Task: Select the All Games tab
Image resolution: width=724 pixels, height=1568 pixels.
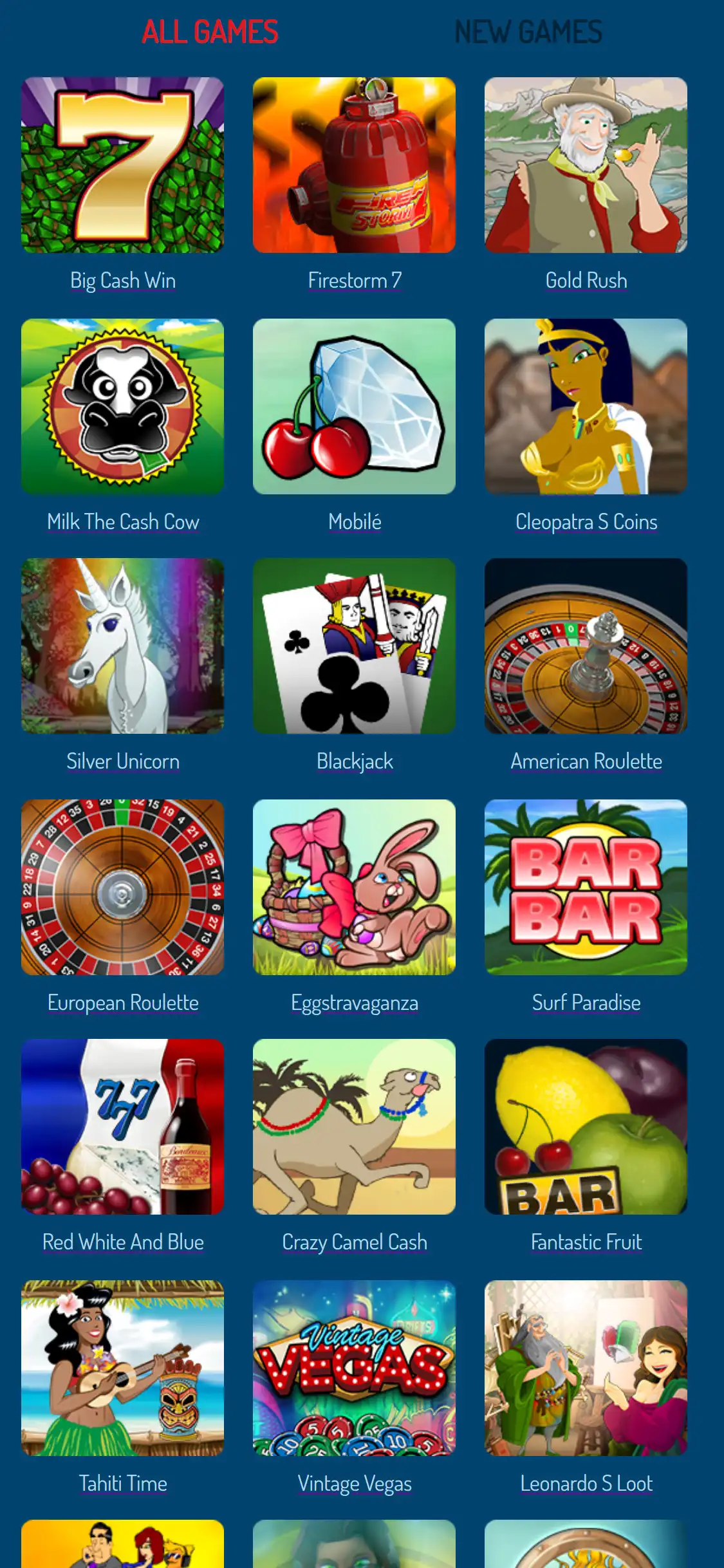Action: 210,32
